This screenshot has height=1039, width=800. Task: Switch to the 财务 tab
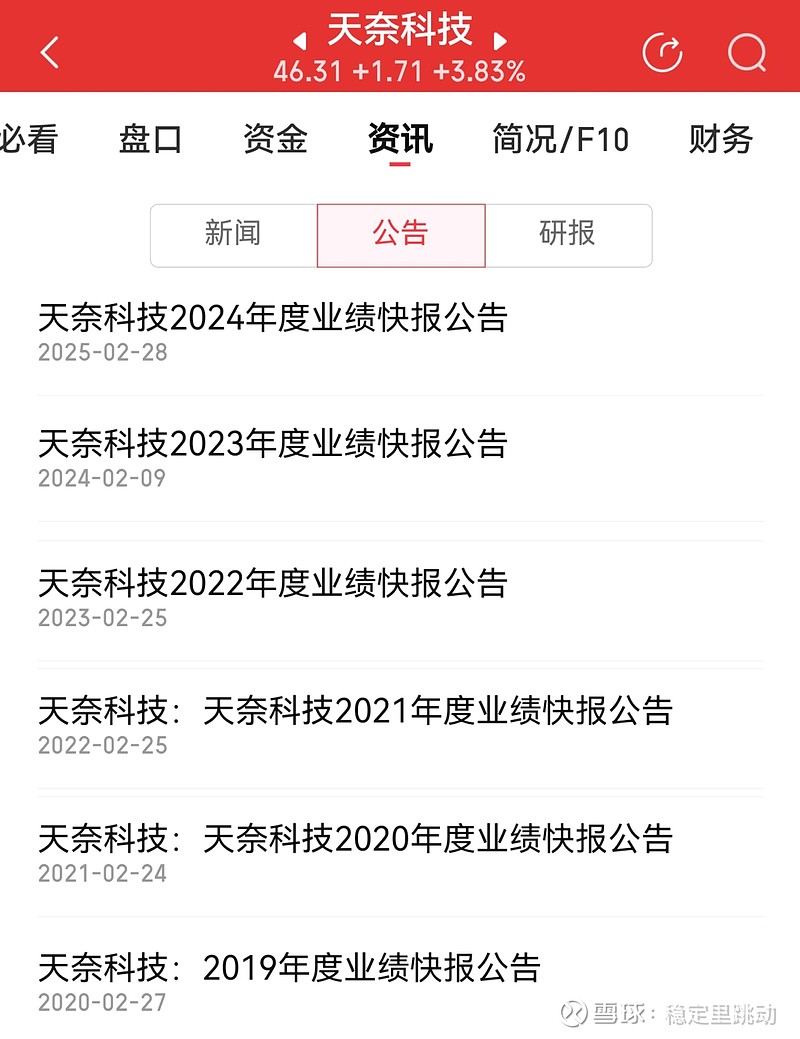click(x=720, y=139)
